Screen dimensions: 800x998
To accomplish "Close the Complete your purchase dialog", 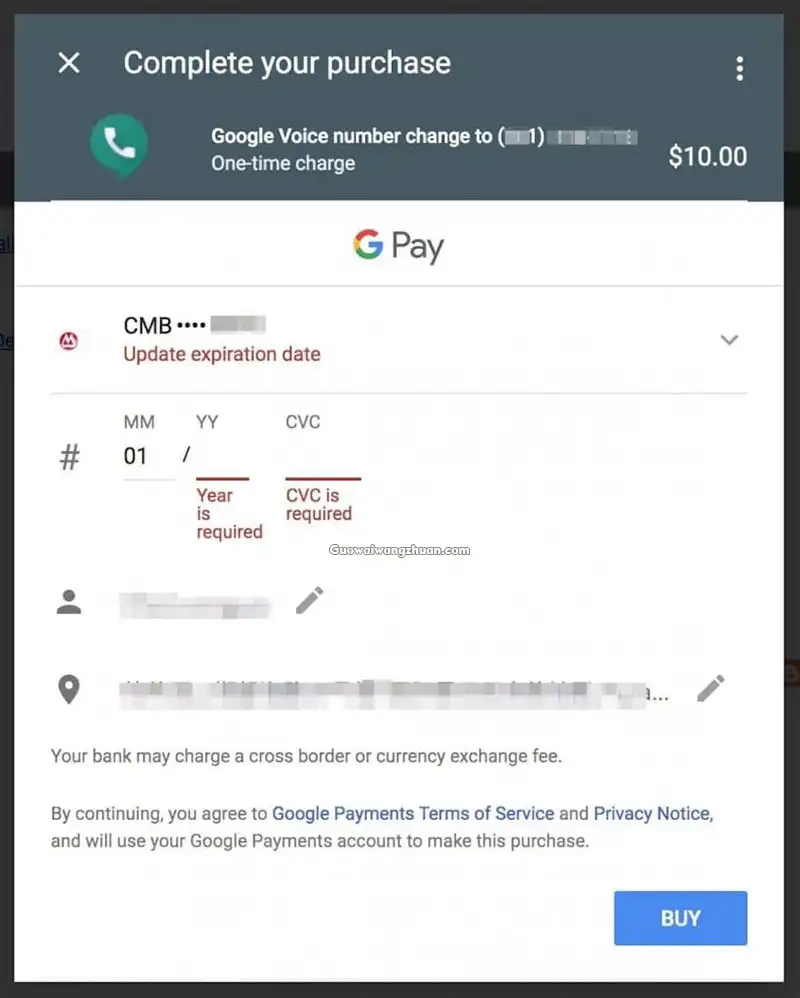I will click(68, 63).
